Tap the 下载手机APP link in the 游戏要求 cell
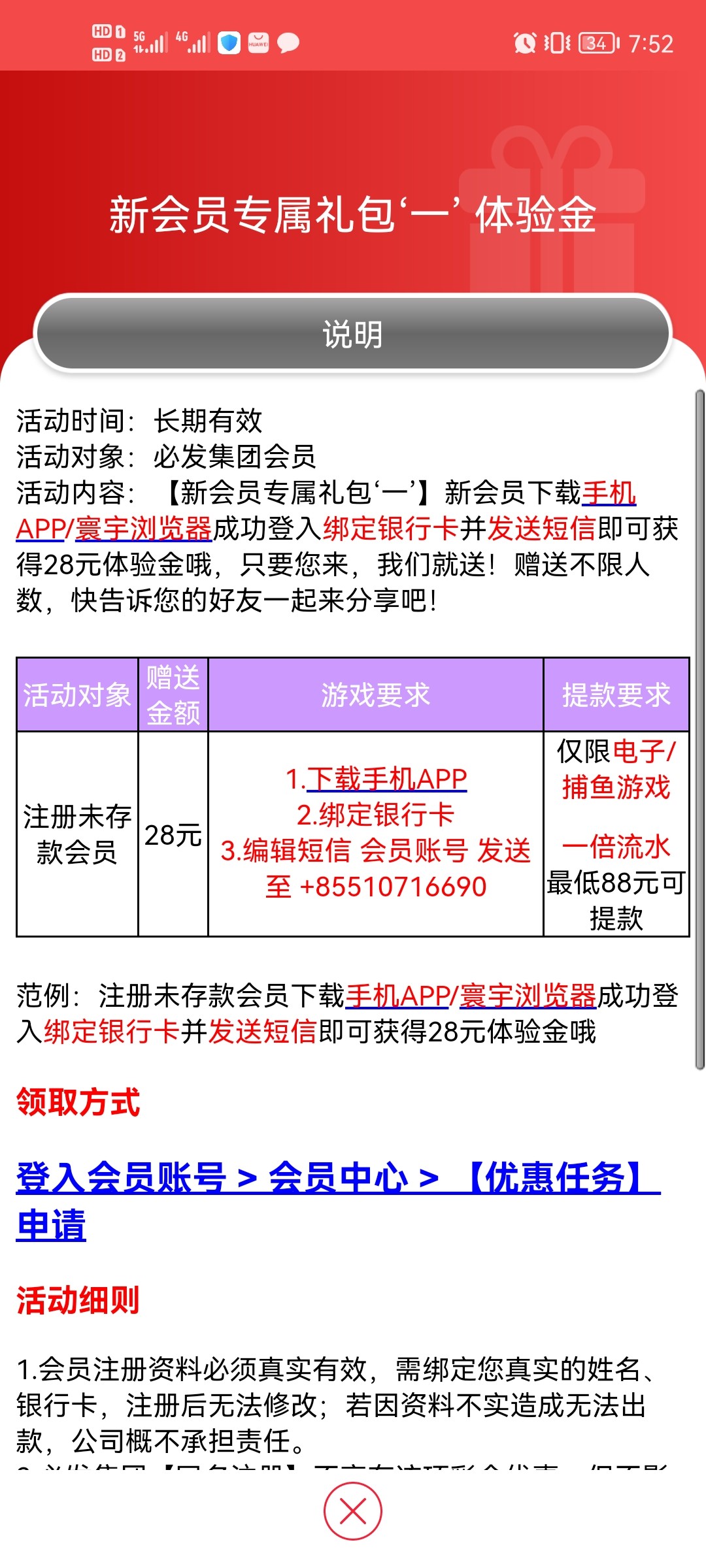Screen dimensions: 706x1568 (386, 779)
